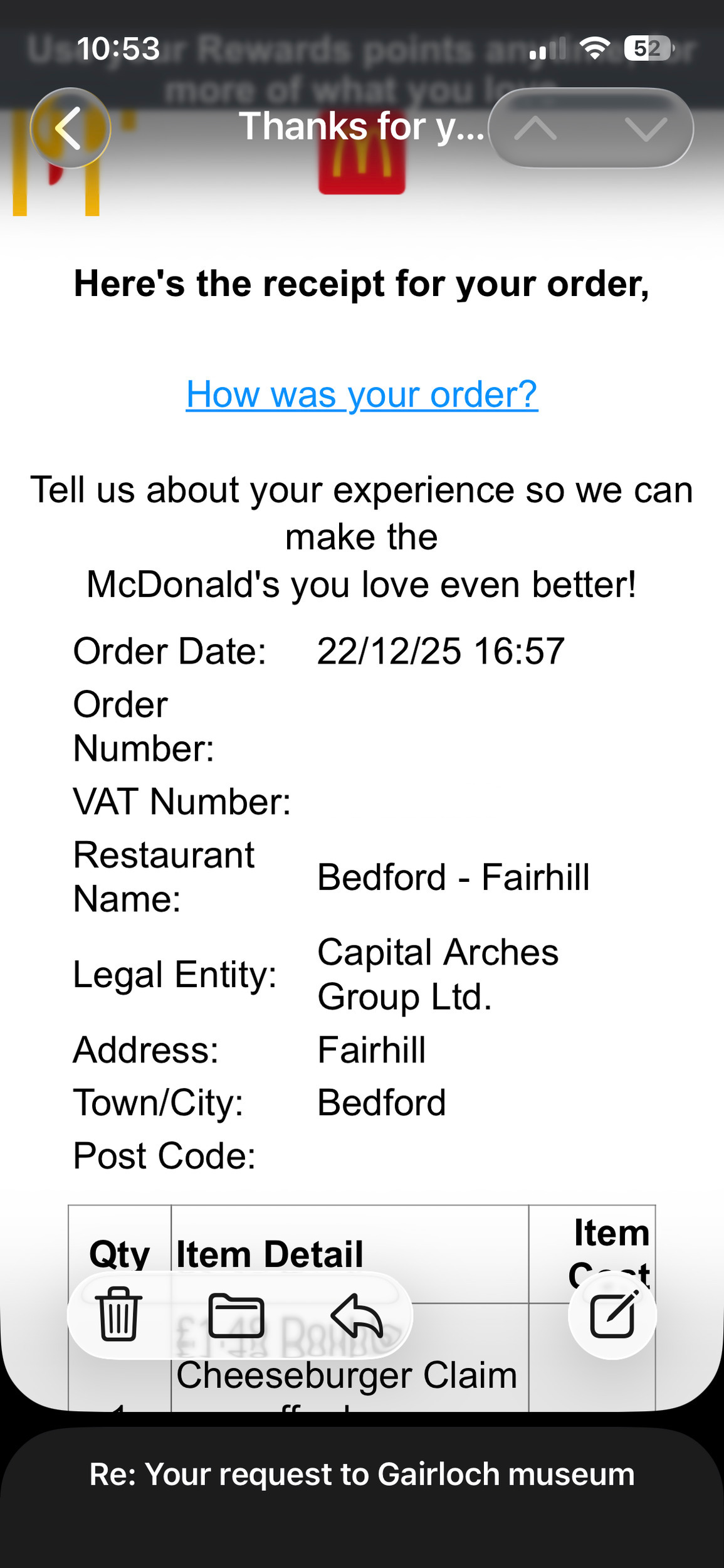Jump to the next email
Screen dimensions: 724x1568
click(646, 129)
